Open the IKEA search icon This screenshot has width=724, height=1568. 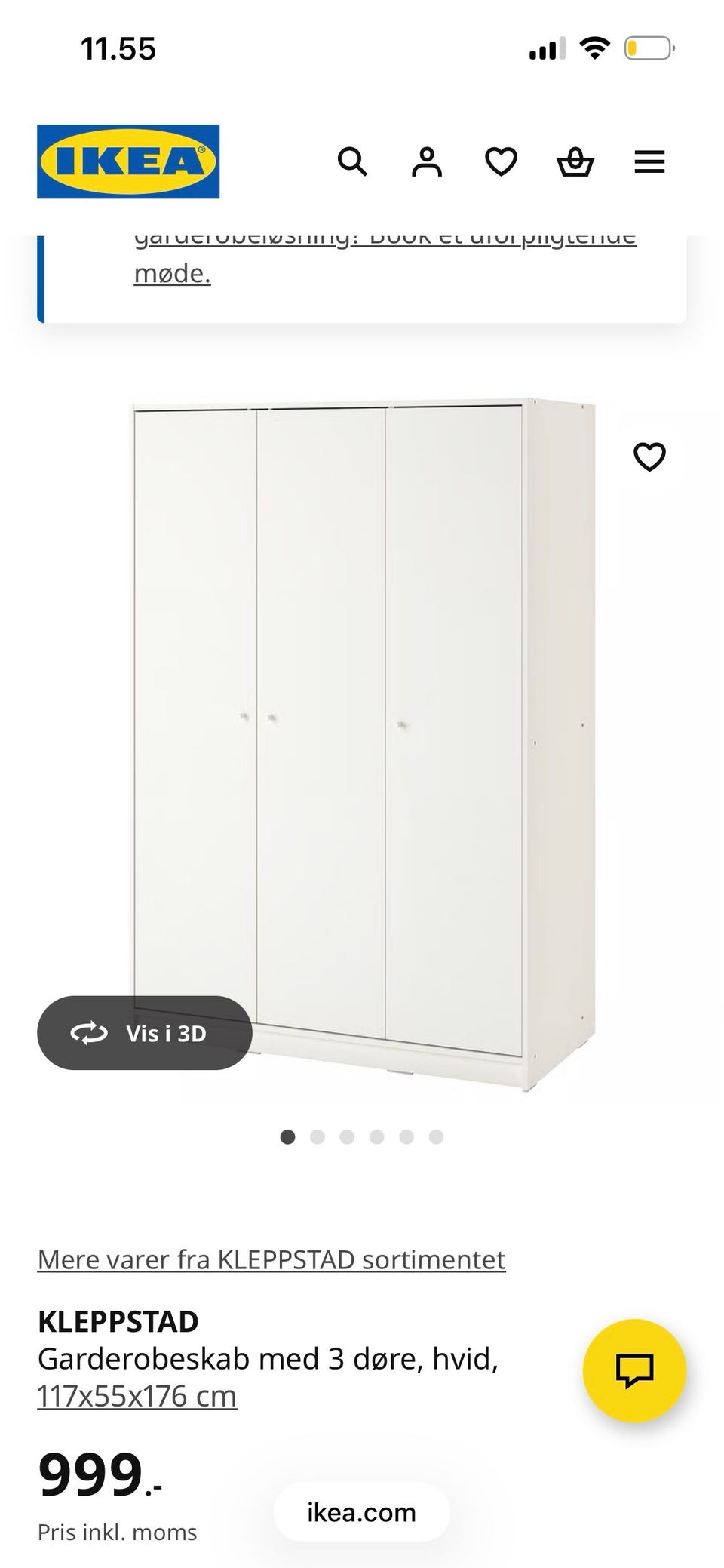(352, 161)
